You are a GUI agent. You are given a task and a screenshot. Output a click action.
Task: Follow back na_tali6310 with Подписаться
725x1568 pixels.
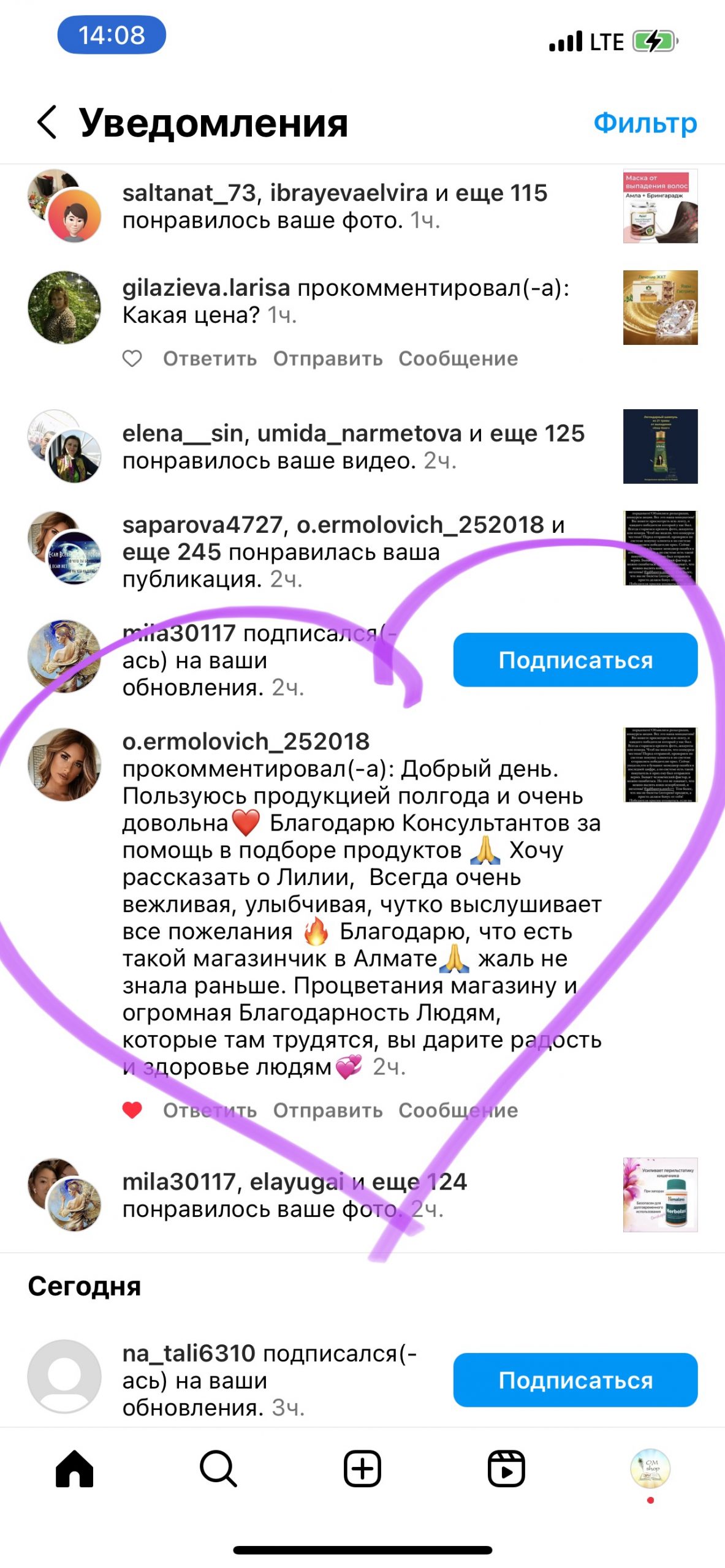coord(575,1381)
